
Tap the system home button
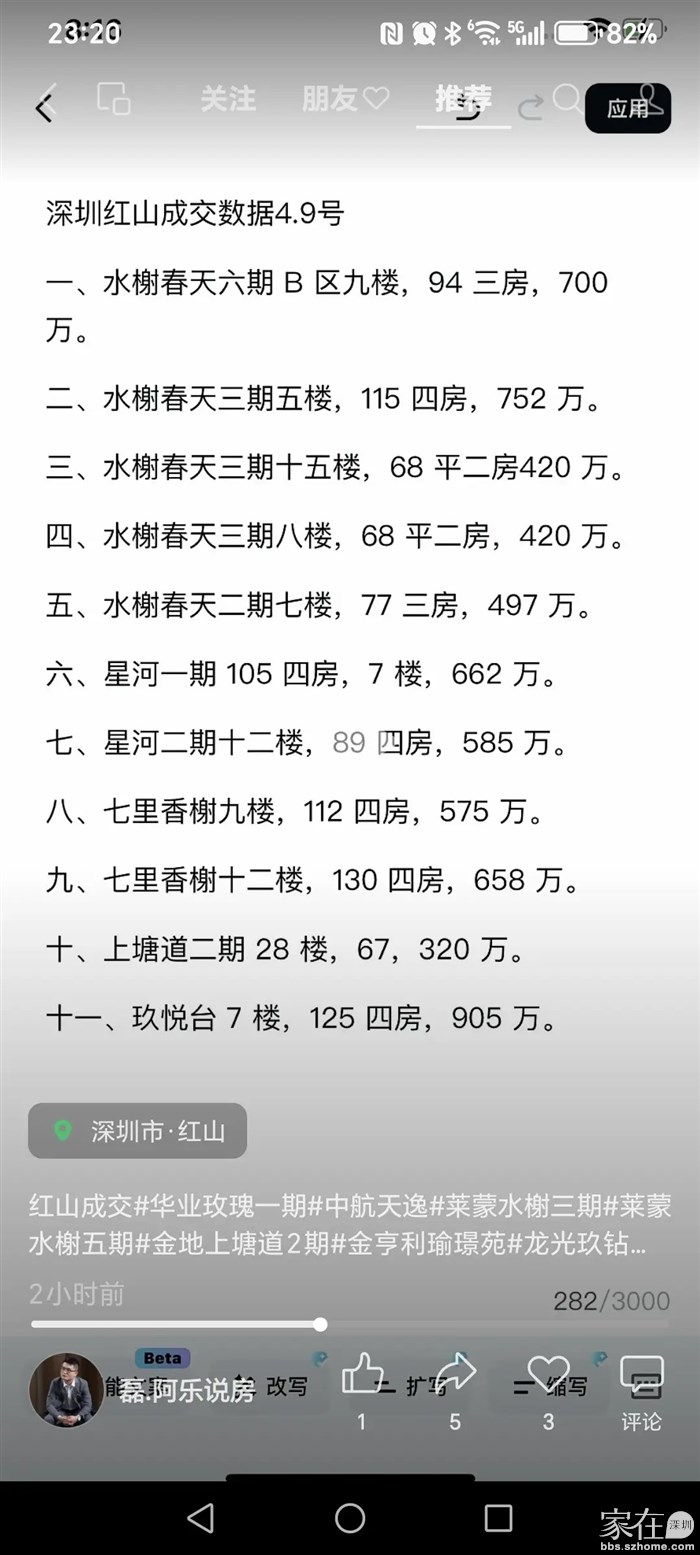click(x=350, y=1518)
